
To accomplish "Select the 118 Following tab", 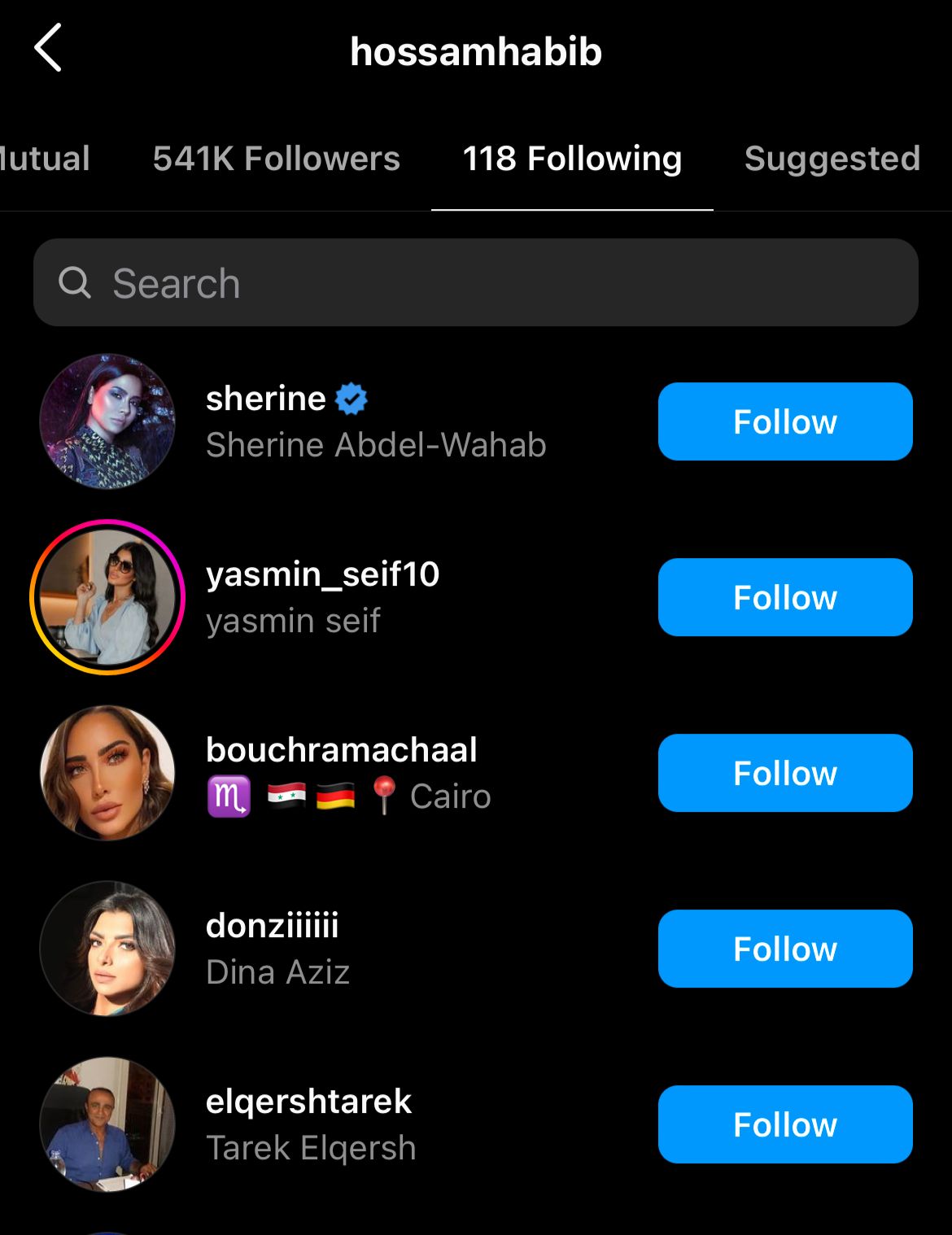I will [572, 159].
